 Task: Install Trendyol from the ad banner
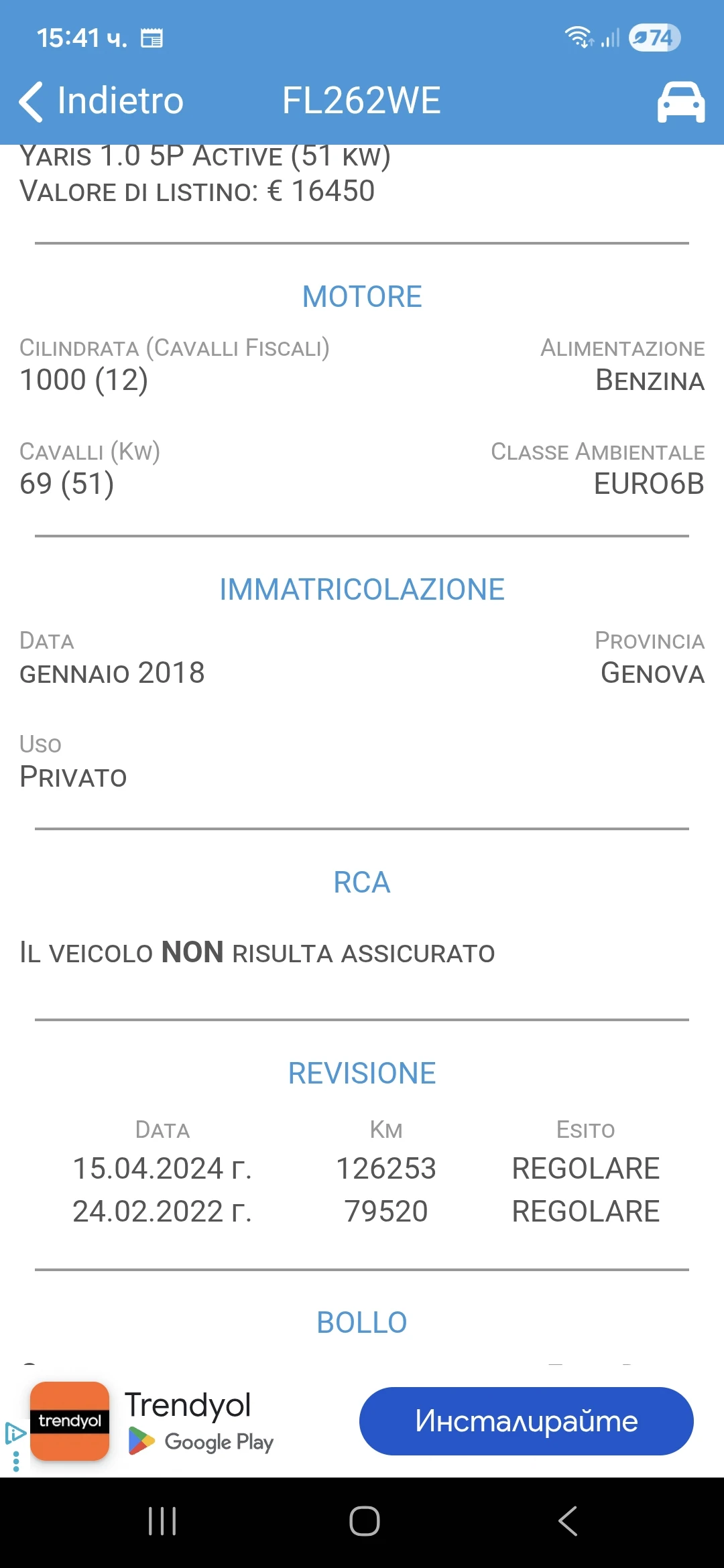point(526,1421)
